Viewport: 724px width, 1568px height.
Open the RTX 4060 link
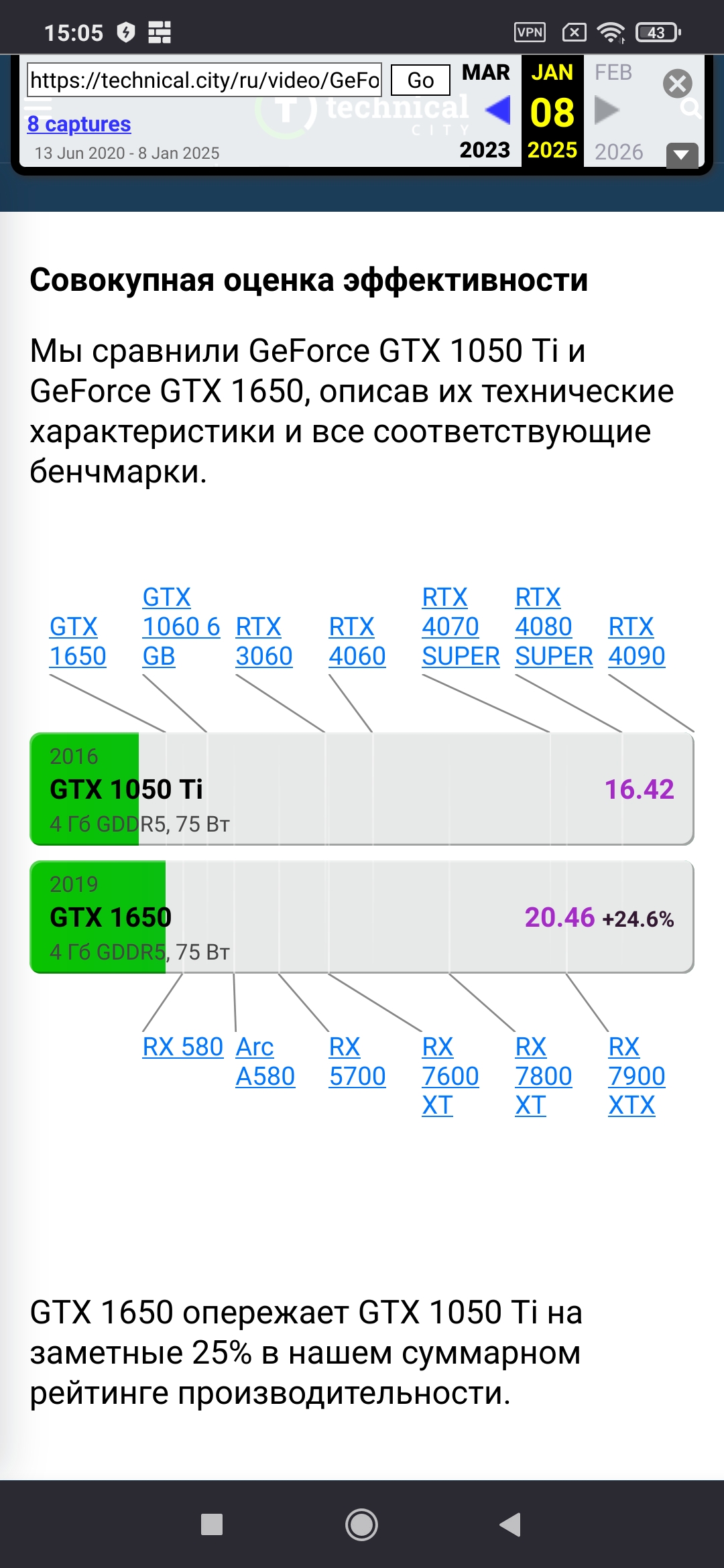[x=357, y=641]
